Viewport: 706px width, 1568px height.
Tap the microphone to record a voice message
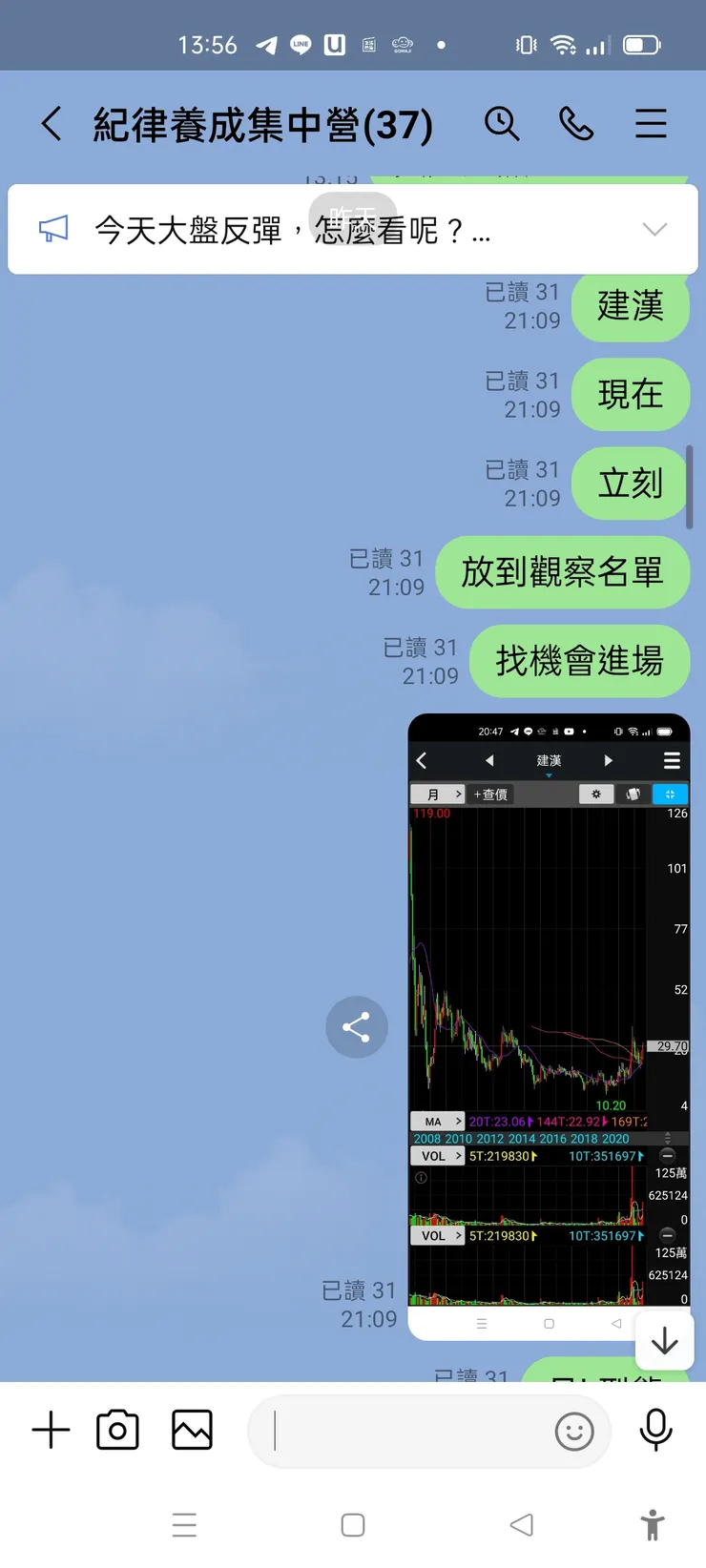[655, 1429]
